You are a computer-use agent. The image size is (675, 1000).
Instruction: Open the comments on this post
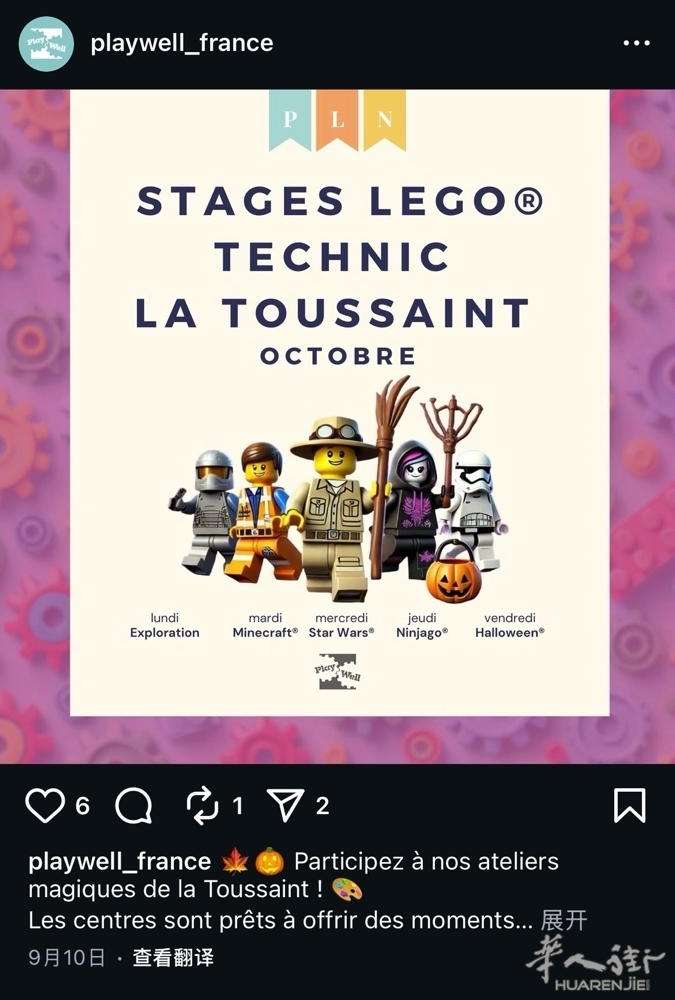coord(133,805)
